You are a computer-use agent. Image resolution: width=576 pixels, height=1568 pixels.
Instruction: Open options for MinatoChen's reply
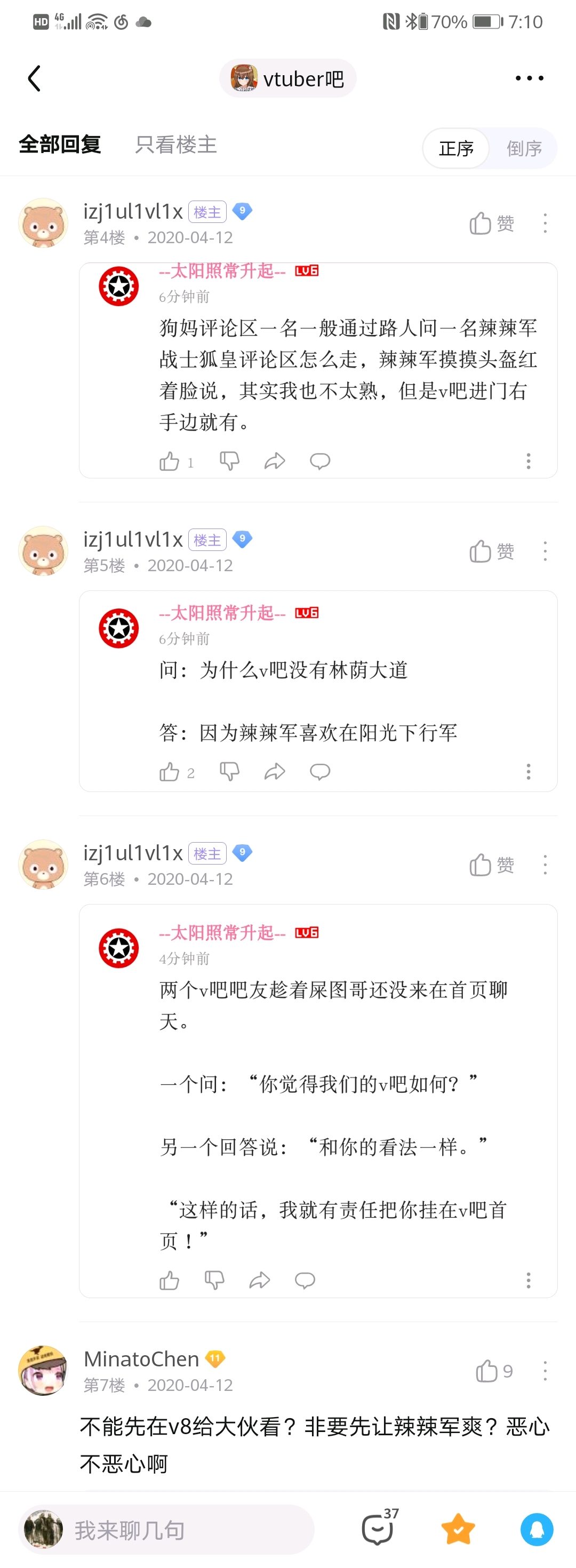[545, 1371]
